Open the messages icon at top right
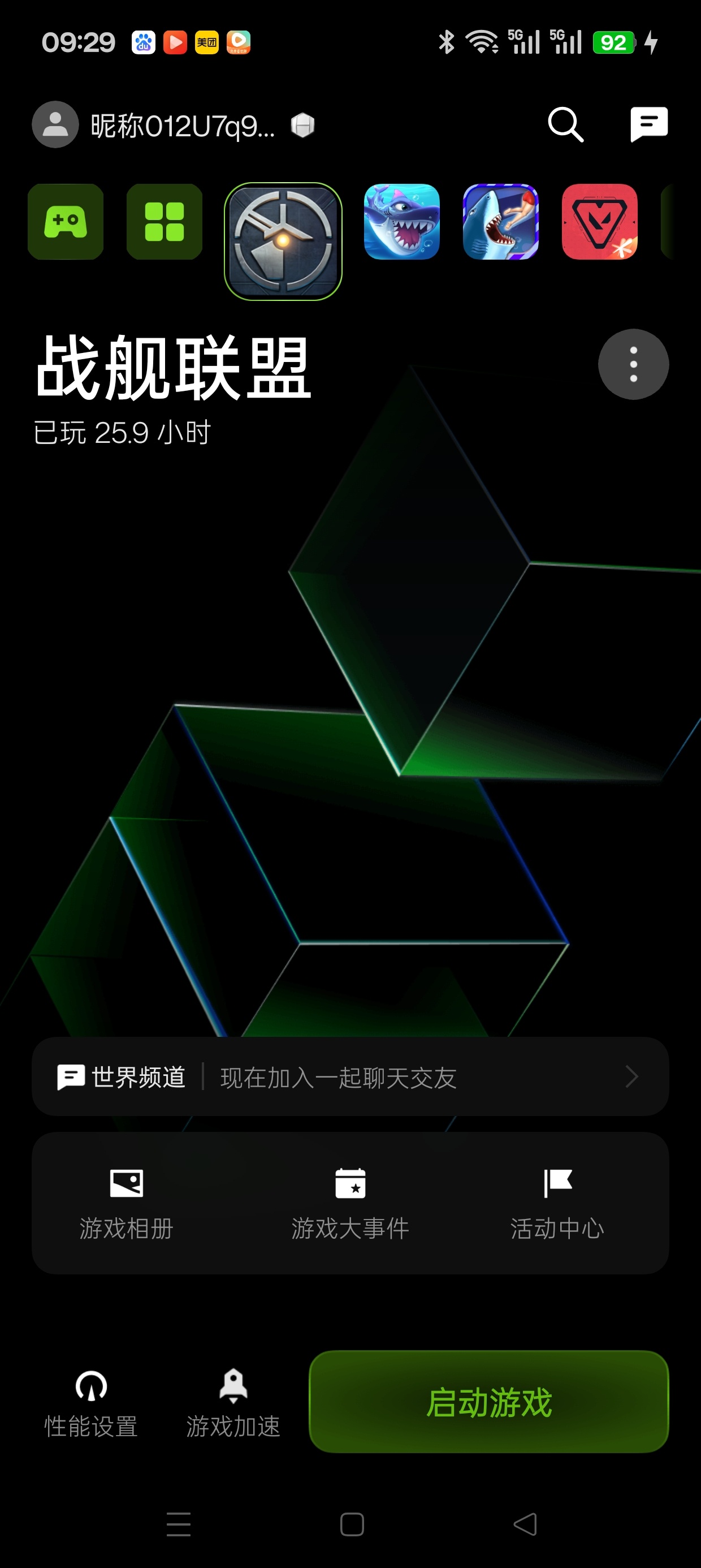Image resolution: width=701 pixels, height=1568 pixels. (648, 124)
